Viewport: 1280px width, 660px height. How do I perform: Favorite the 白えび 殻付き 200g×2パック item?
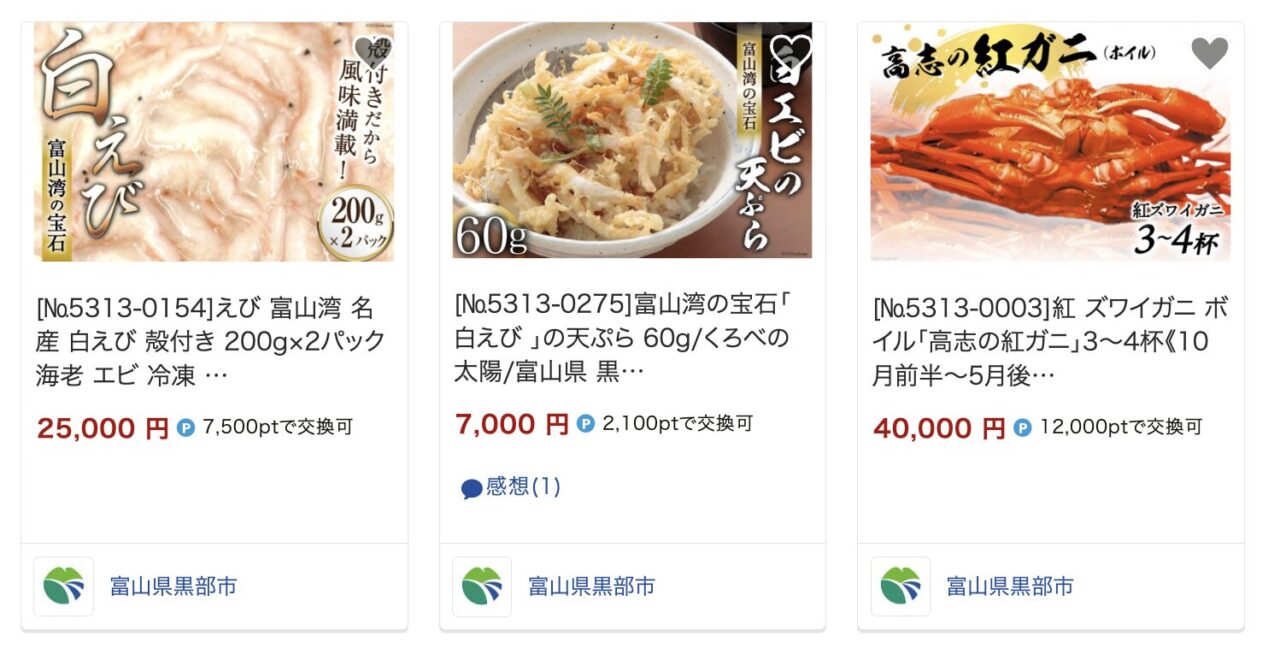click(x=373, y=50)
